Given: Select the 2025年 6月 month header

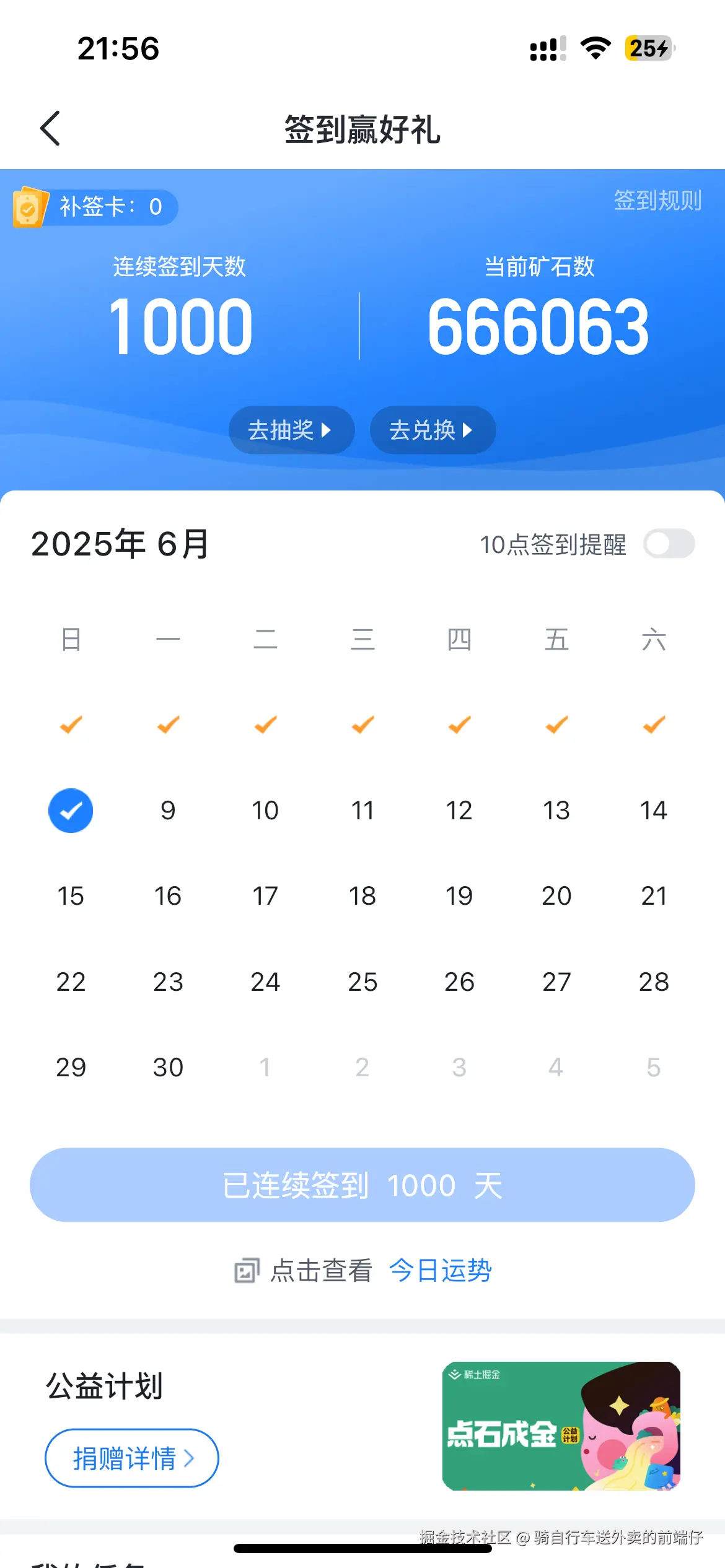Looking at the screenshot, I should click(121, 544).
